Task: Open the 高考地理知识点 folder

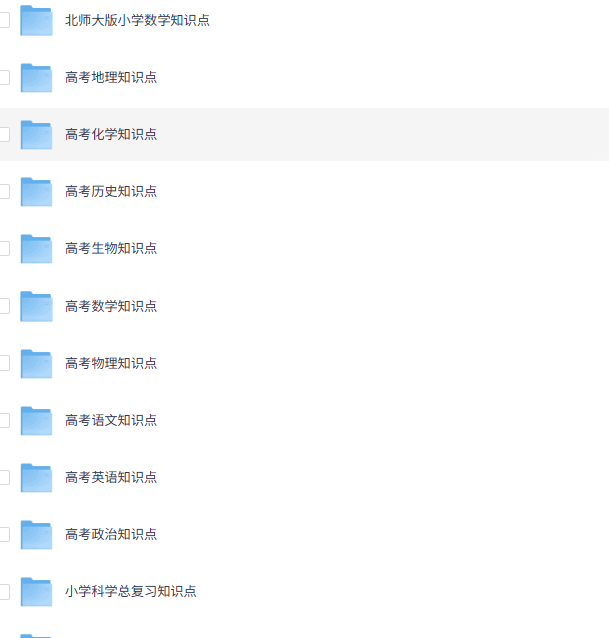Action: (x=110, y=77)
